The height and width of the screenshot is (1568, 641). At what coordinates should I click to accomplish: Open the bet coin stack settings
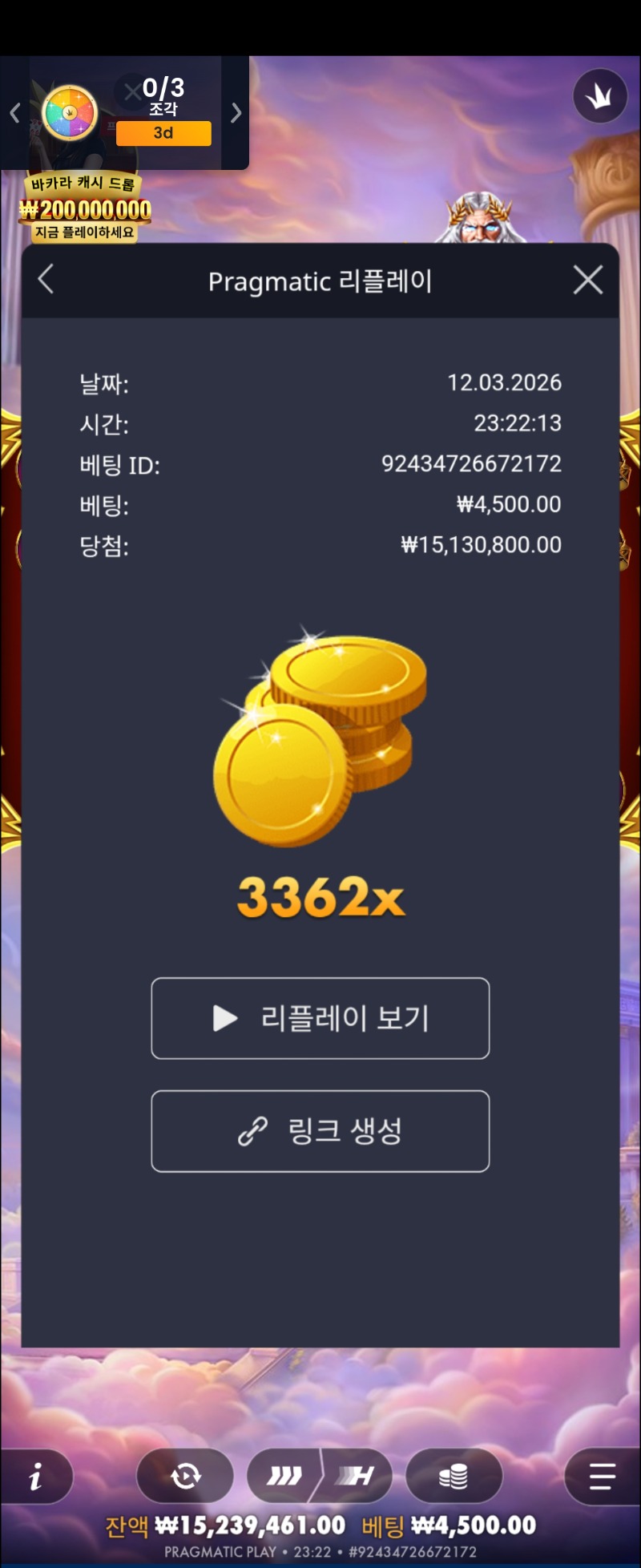[x=454, y=1476]
